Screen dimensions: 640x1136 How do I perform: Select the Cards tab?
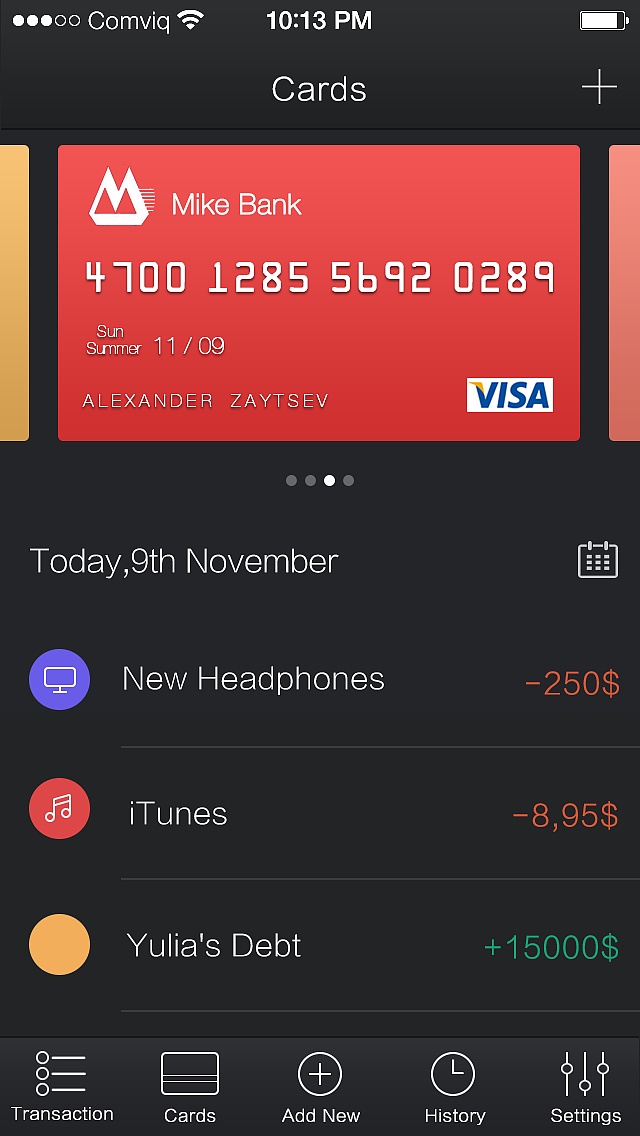(x=190, y=1088)
